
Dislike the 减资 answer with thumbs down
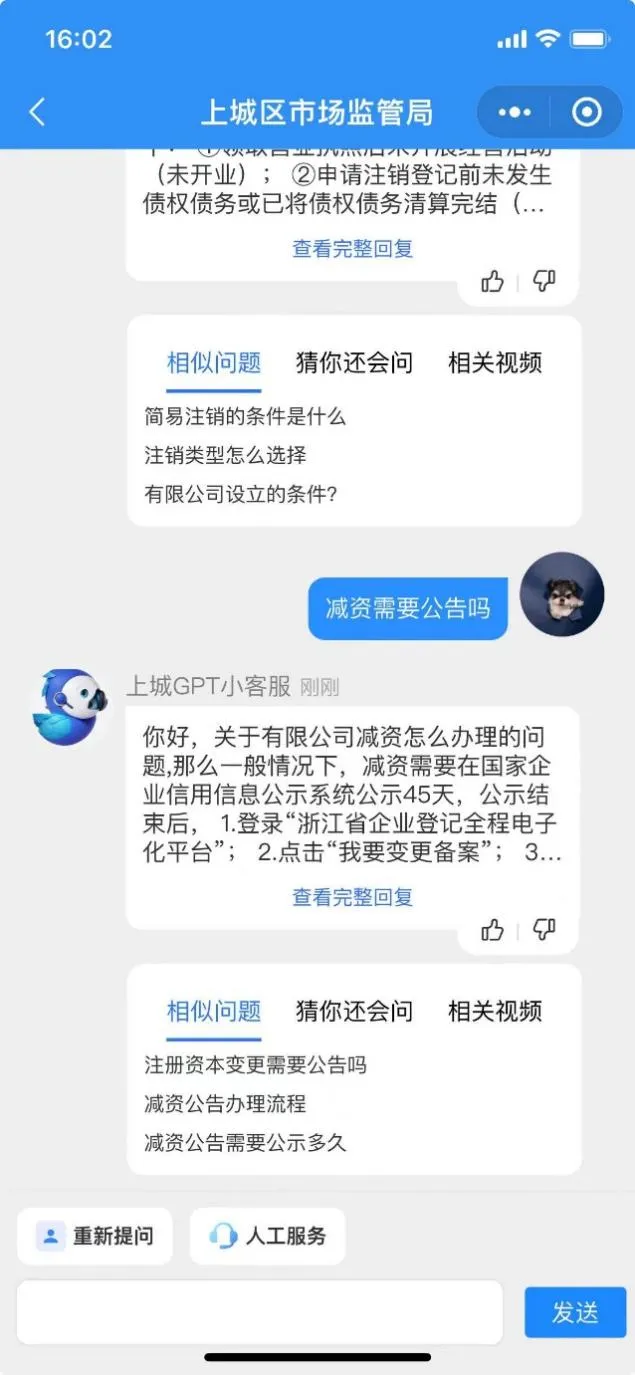(543, 931)
